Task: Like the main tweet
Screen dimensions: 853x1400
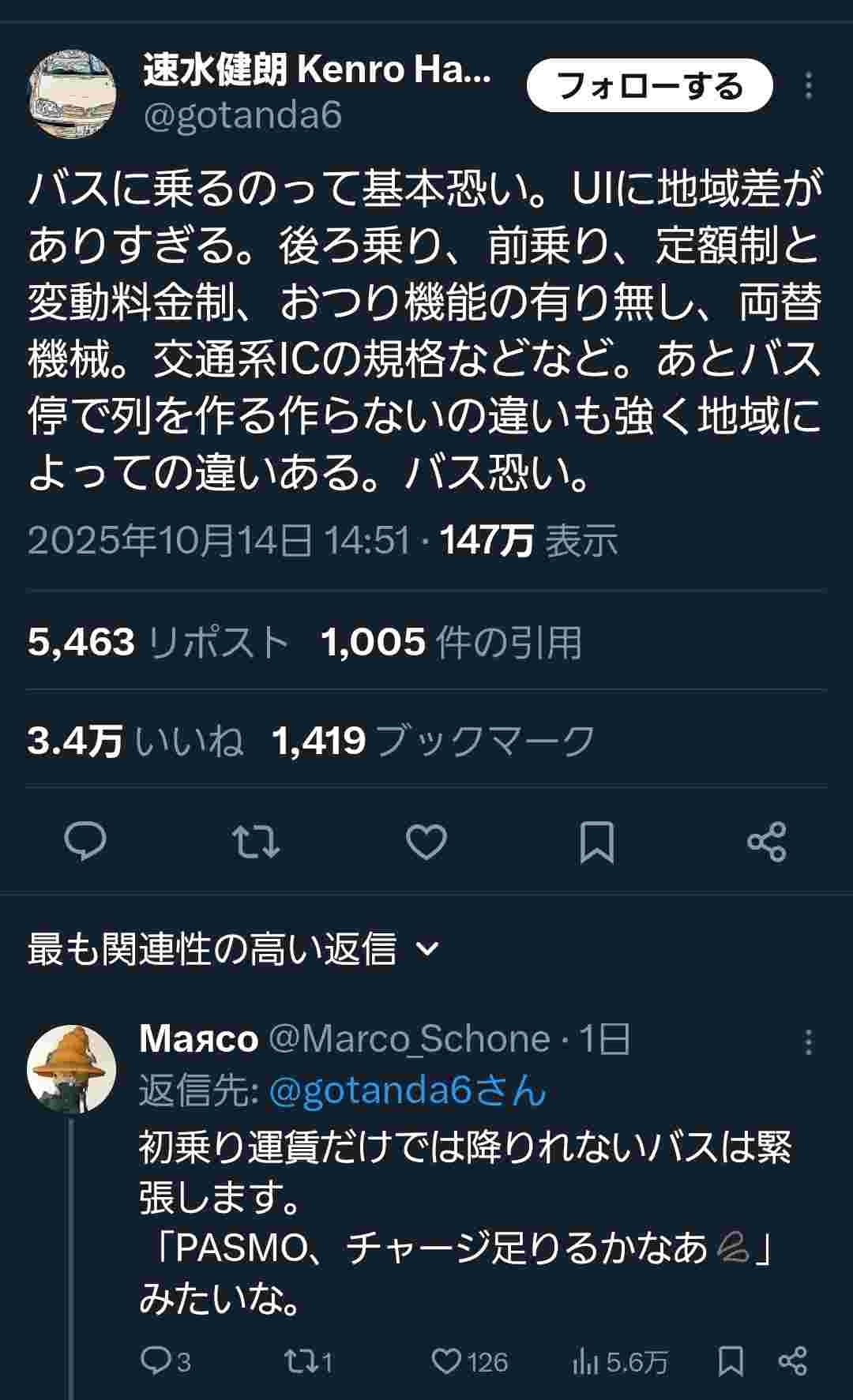Action: [426, 841]
